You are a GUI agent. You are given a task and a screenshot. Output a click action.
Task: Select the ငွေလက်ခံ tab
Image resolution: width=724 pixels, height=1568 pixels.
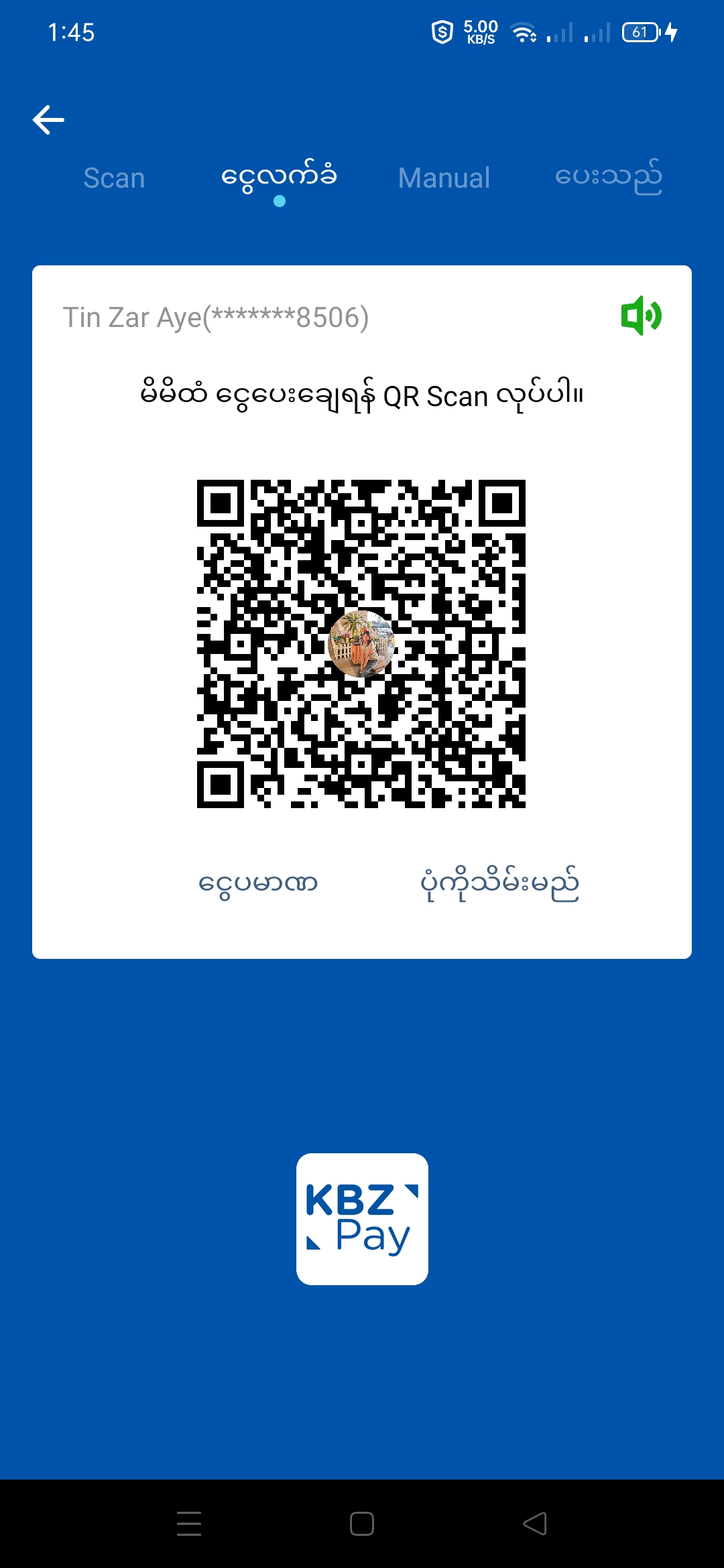point(279,178)
